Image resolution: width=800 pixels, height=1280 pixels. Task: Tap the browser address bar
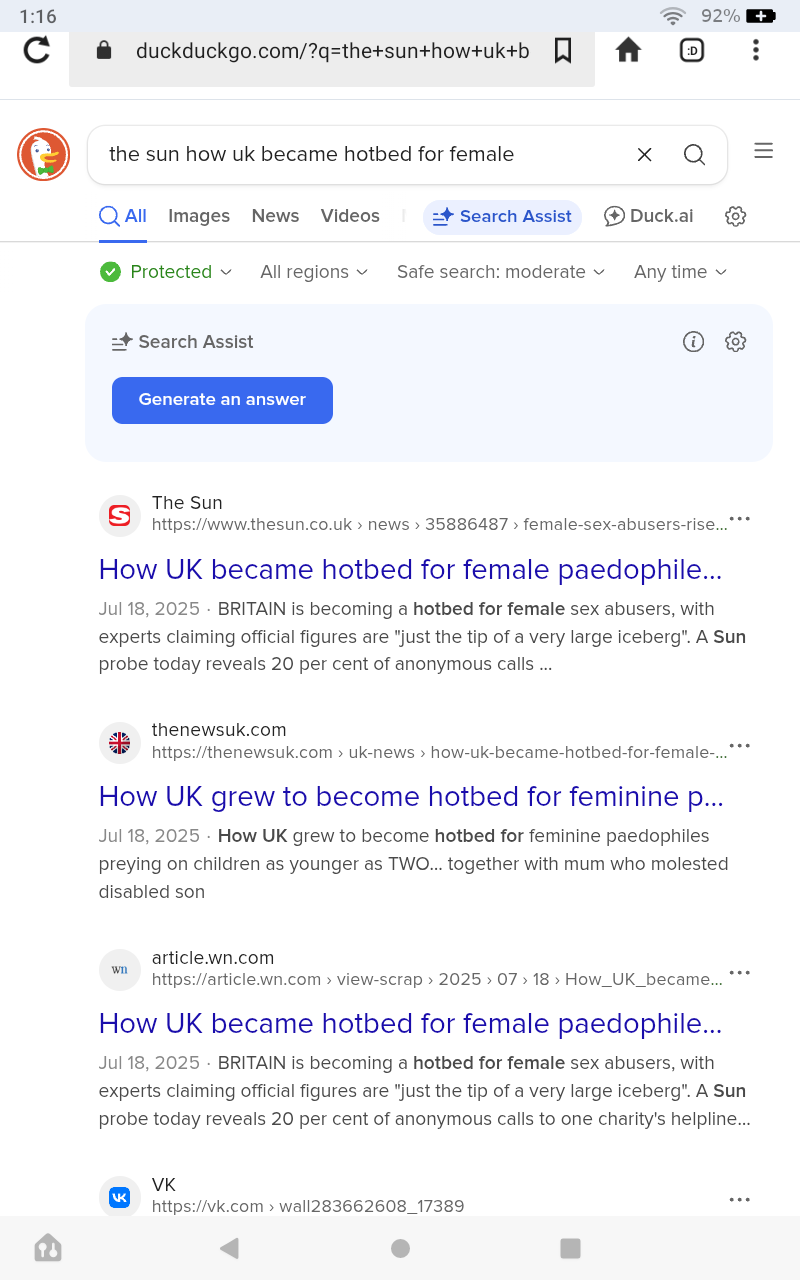click(332, 51)
